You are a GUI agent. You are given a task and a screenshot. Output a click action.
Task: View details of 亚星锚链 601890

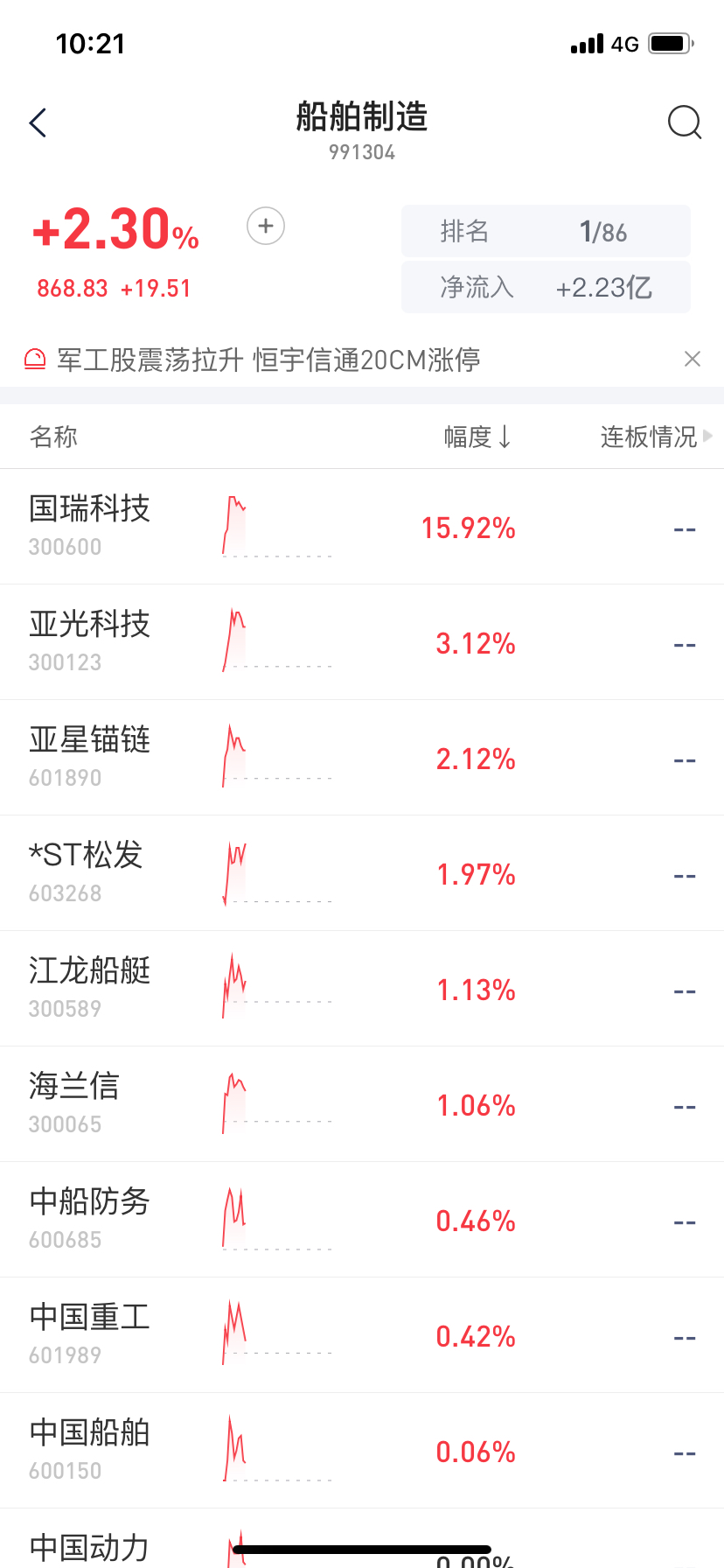pyautogui.click(x=362, y=758)
